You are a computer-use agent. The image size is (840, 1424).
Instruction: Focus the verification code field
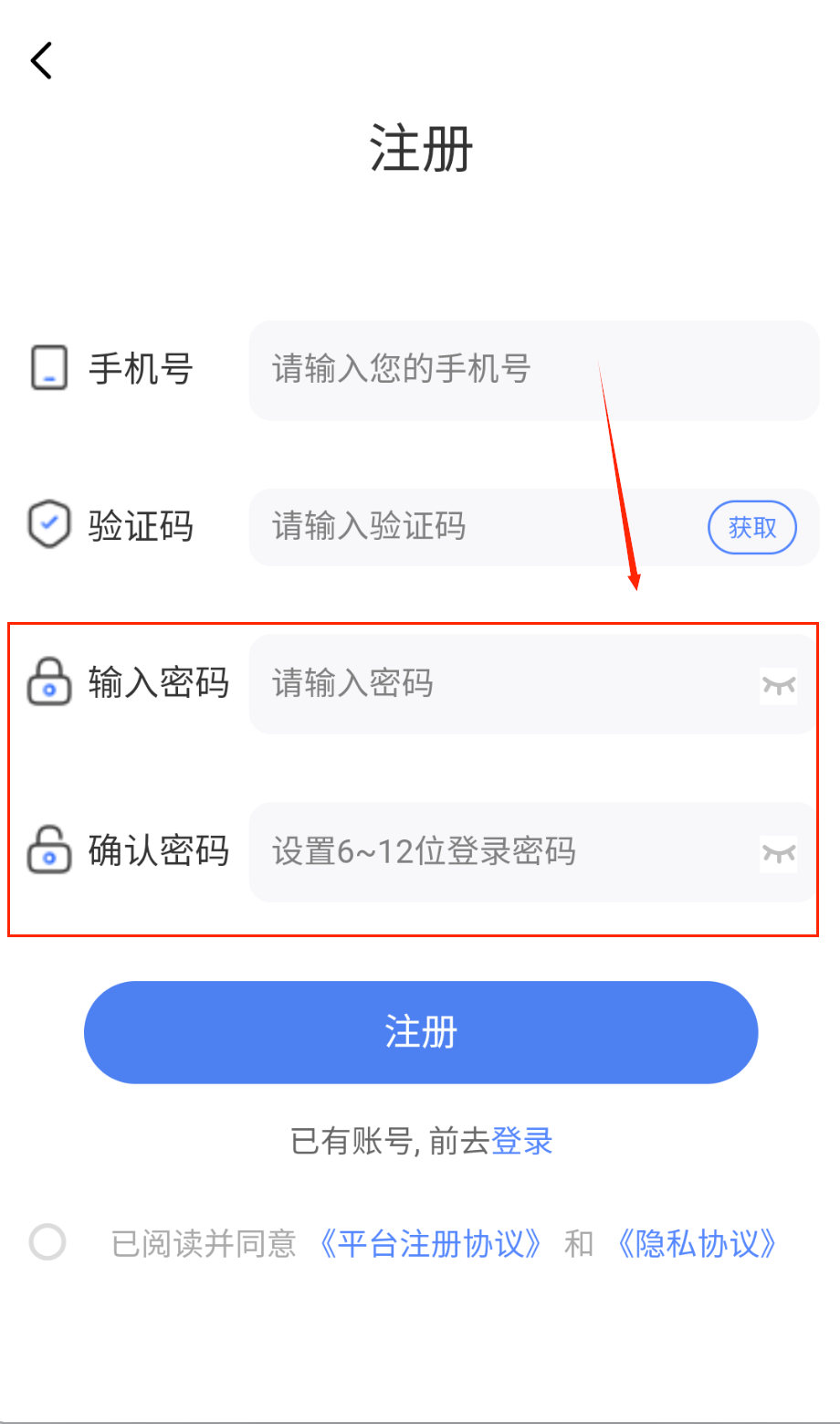click(475, 527)
